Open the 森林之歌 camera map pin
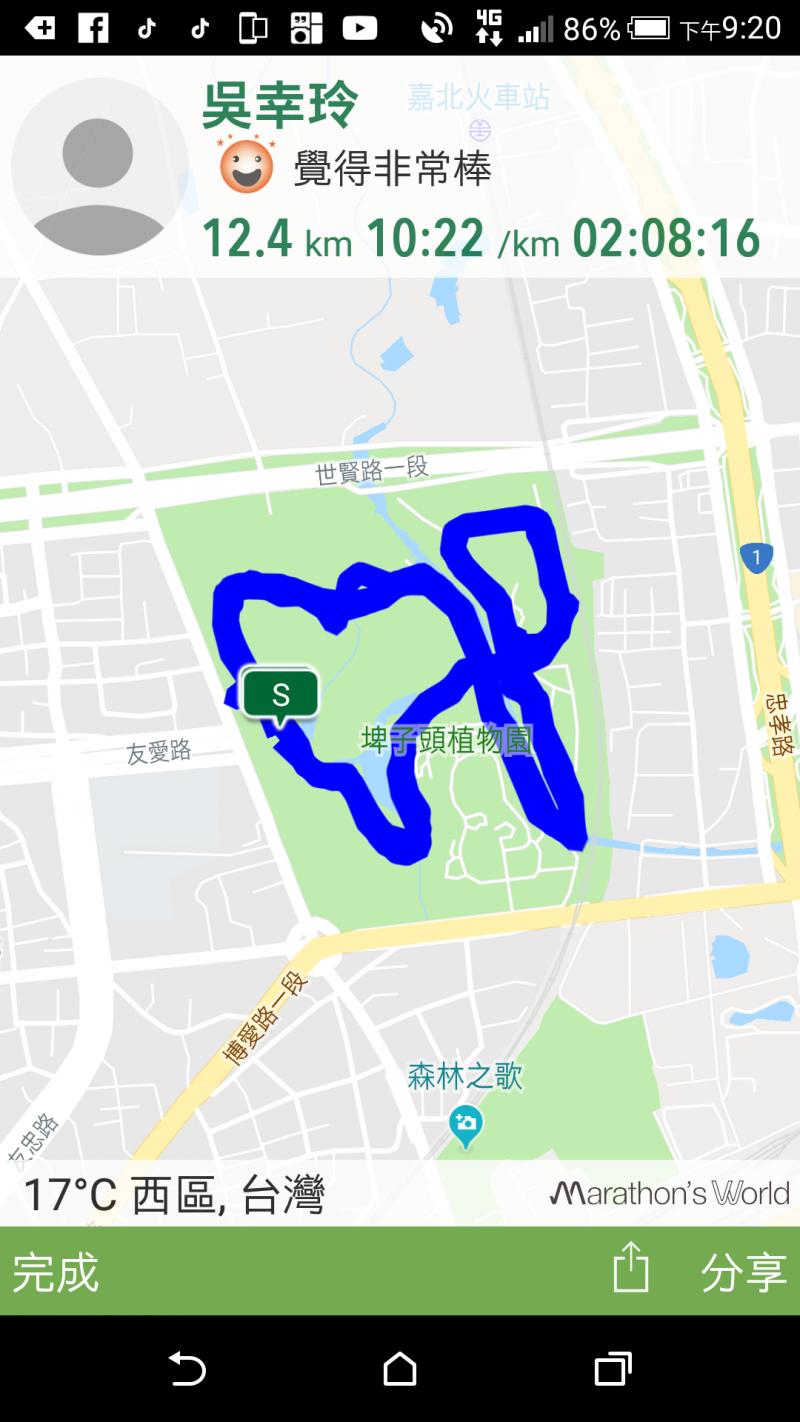The height and width of the screenshot is (1422, 800). (465, 1126)
